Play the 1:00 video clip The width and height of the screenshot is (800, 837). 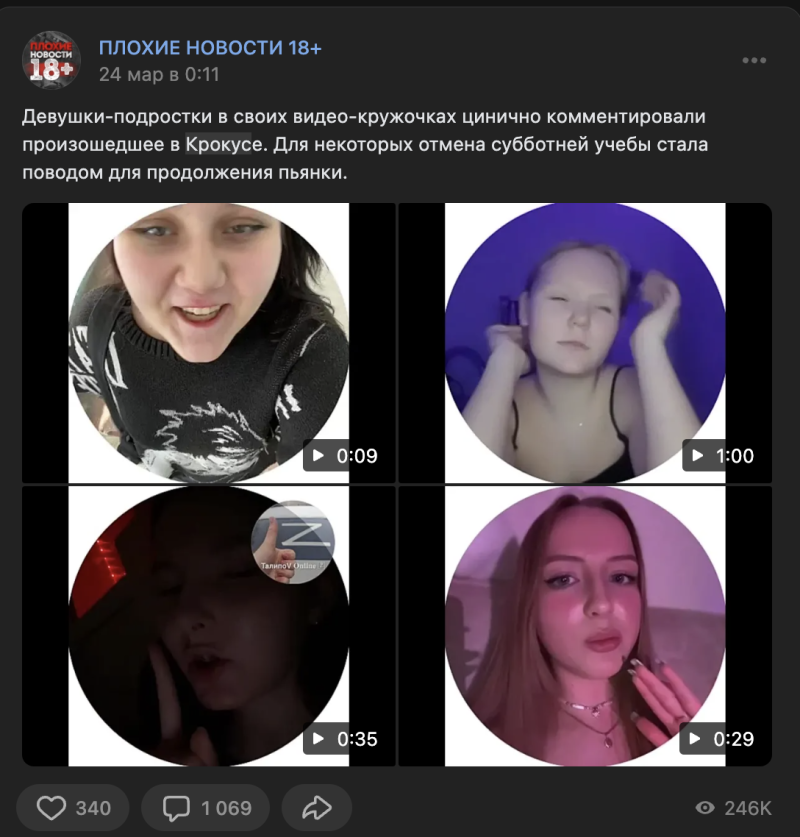click(585, 343)
